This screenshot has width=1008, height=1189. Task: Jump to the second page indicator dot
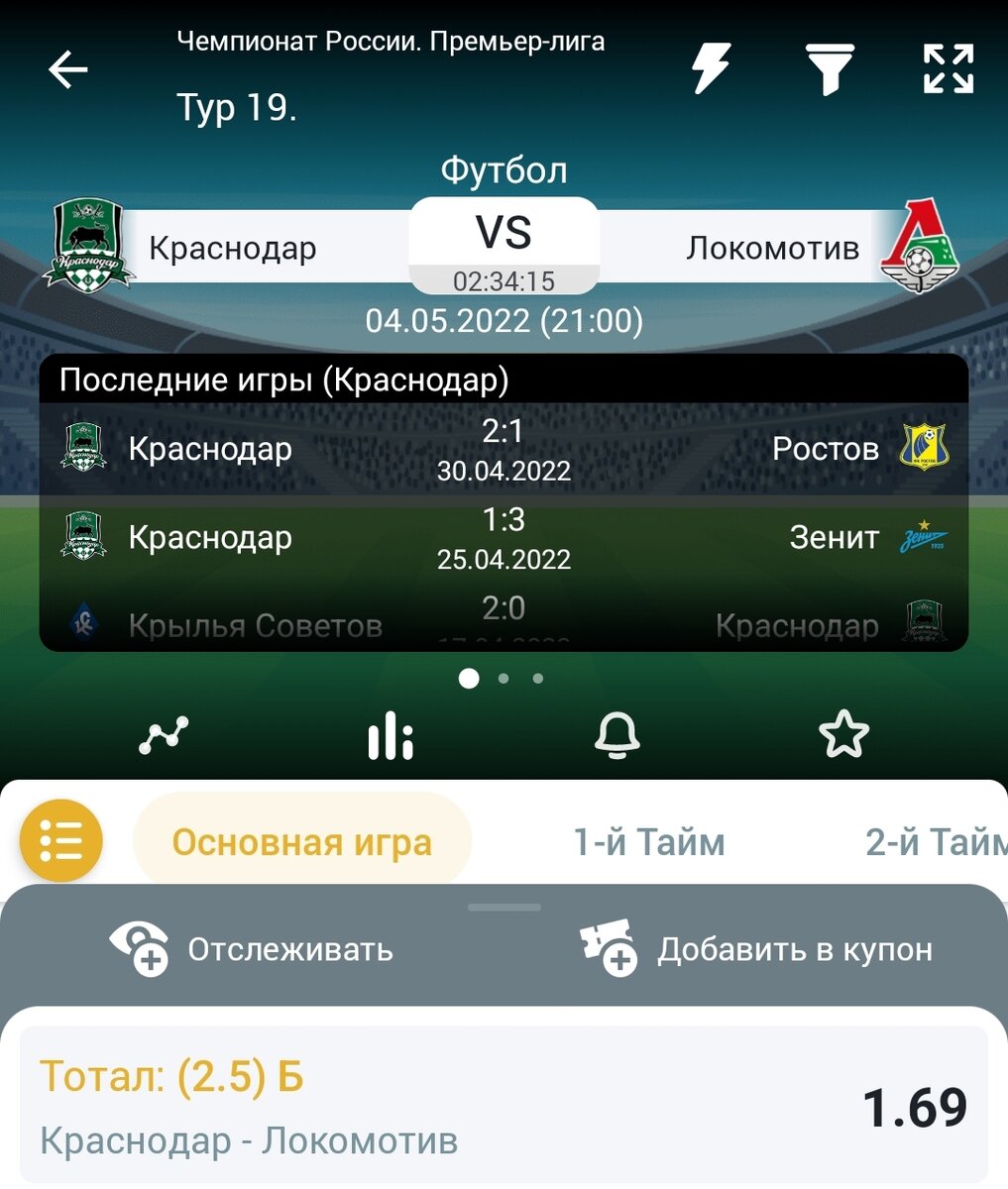(504, 679)
